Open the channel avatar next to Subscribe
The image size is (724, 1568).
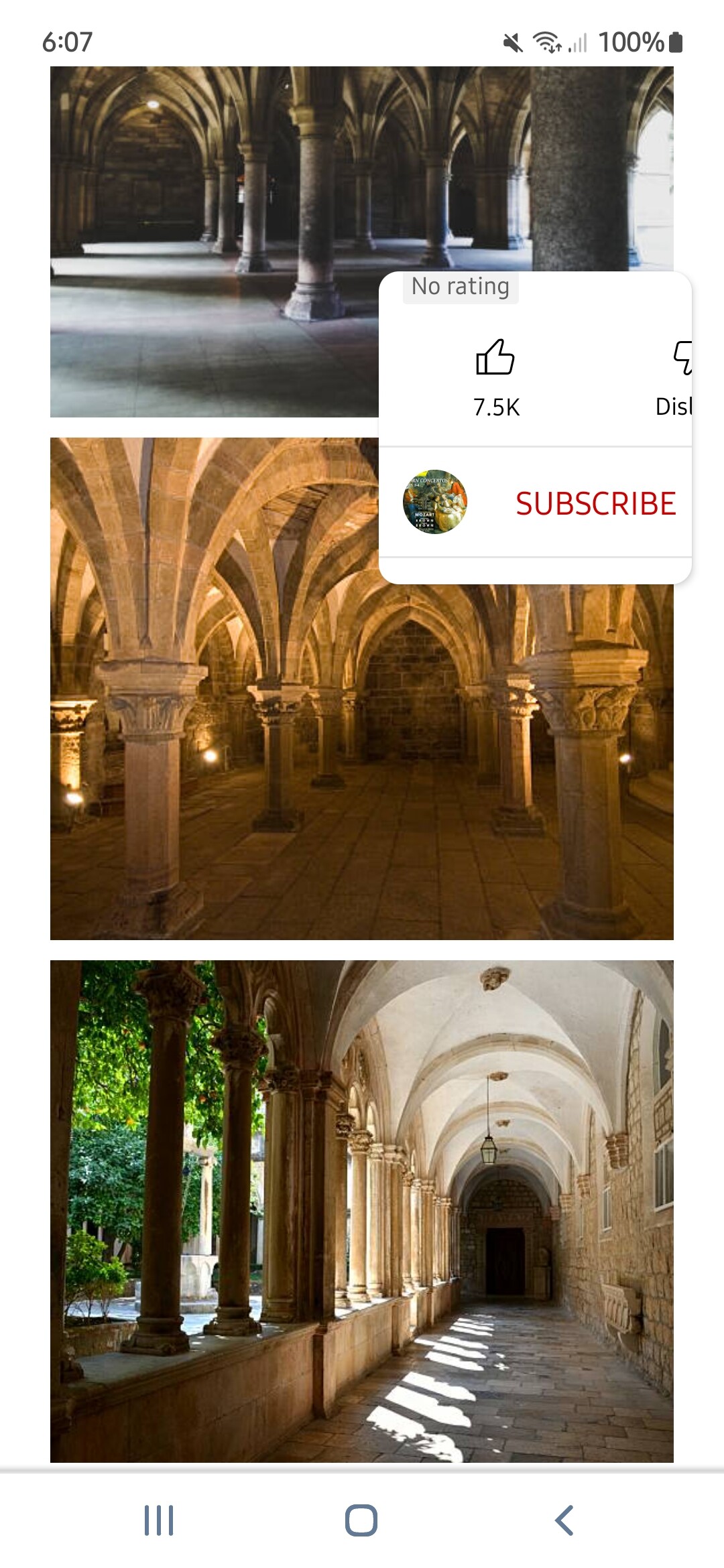click(x=434, y=502)
